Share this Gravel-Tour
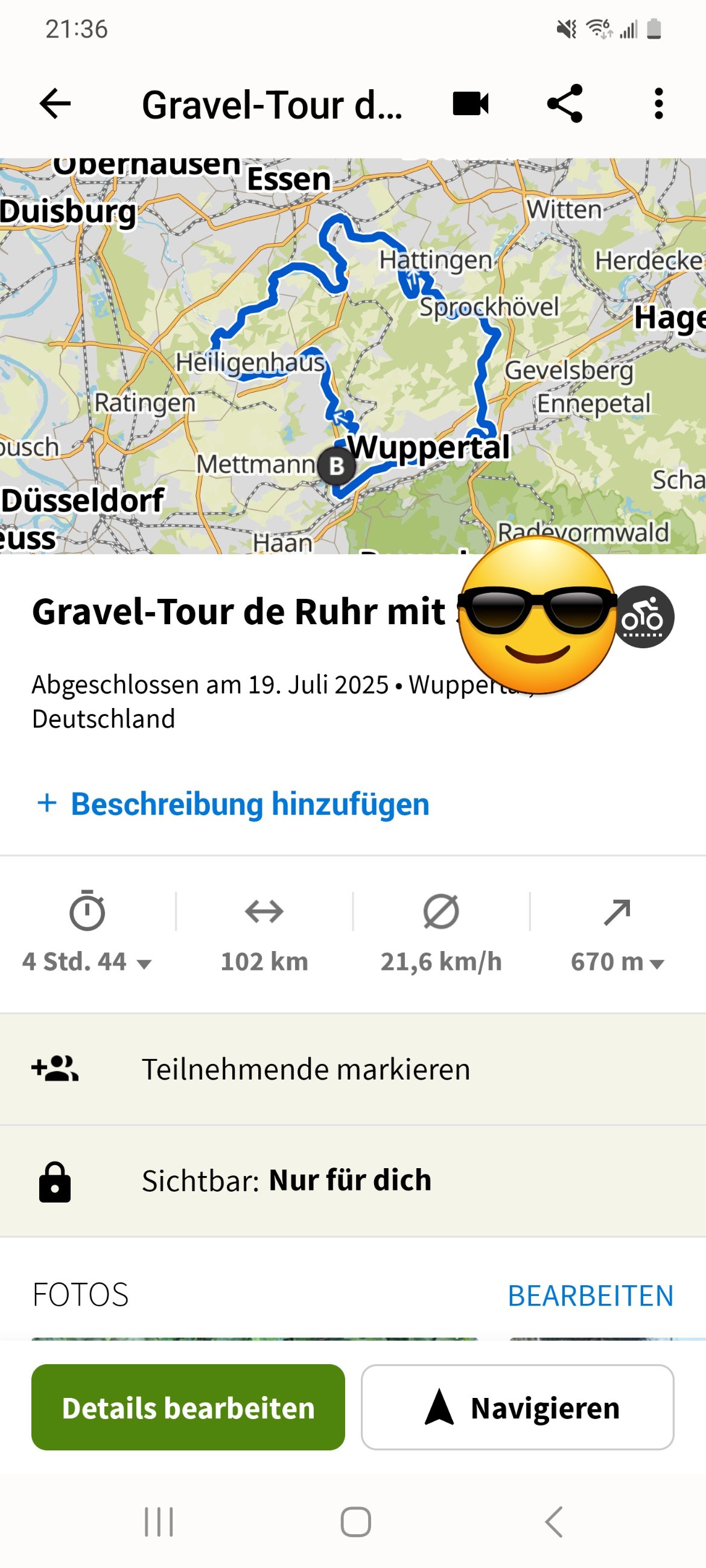706x1568 pixels. click(565, 104)
